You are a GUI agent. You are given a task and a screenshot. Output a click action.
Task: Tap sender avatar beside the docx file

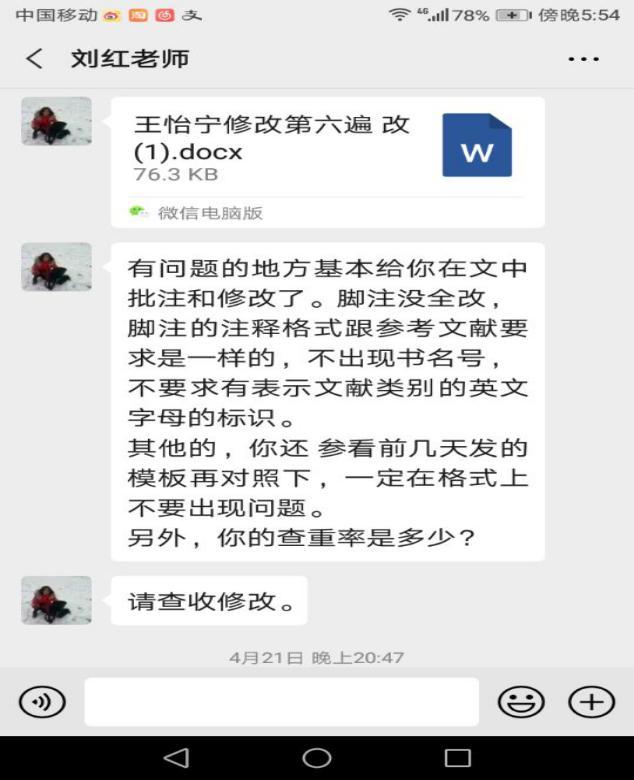coord(56,121)
